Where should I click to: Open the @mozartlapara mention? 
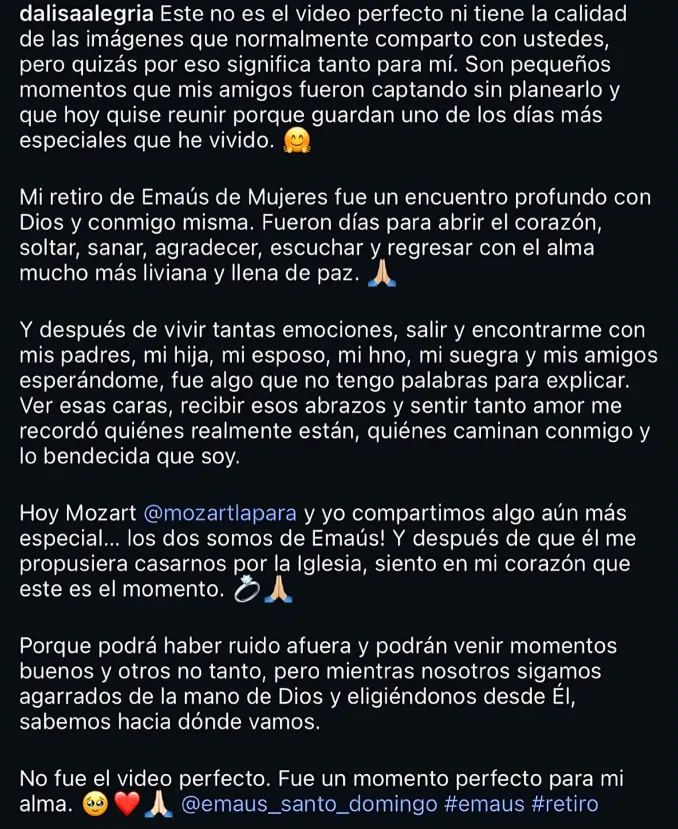click(x=220, y=514)
